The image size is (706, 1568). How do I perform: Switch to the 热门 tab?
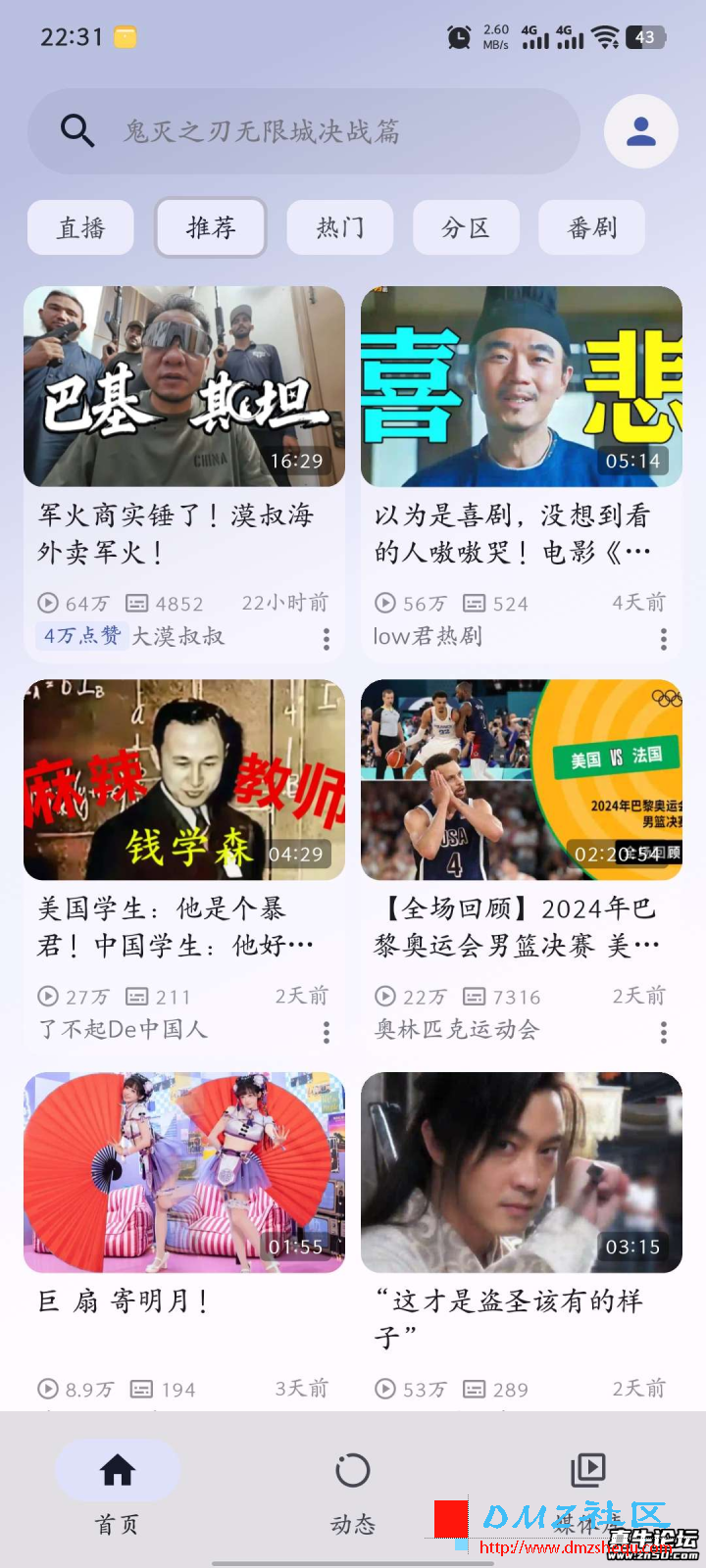pos(340,228)
